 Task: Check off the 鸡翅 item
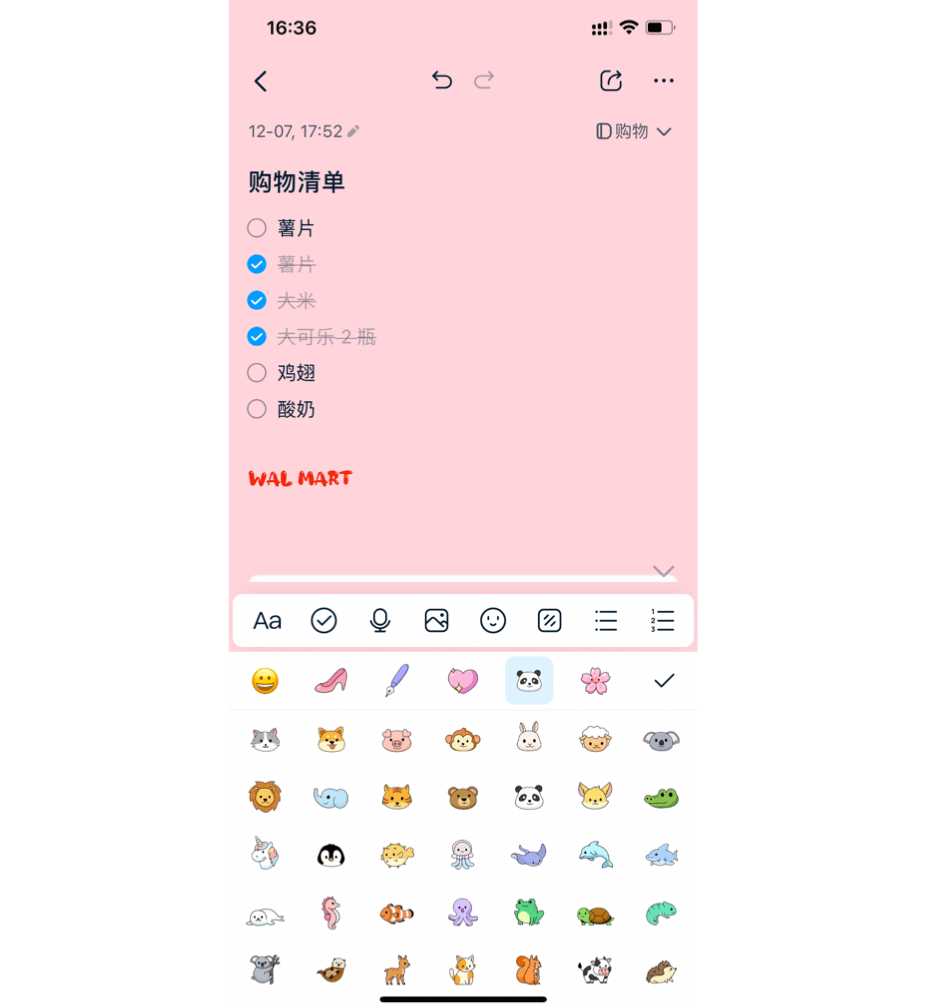pyautogui.click(x=257, y=373)
